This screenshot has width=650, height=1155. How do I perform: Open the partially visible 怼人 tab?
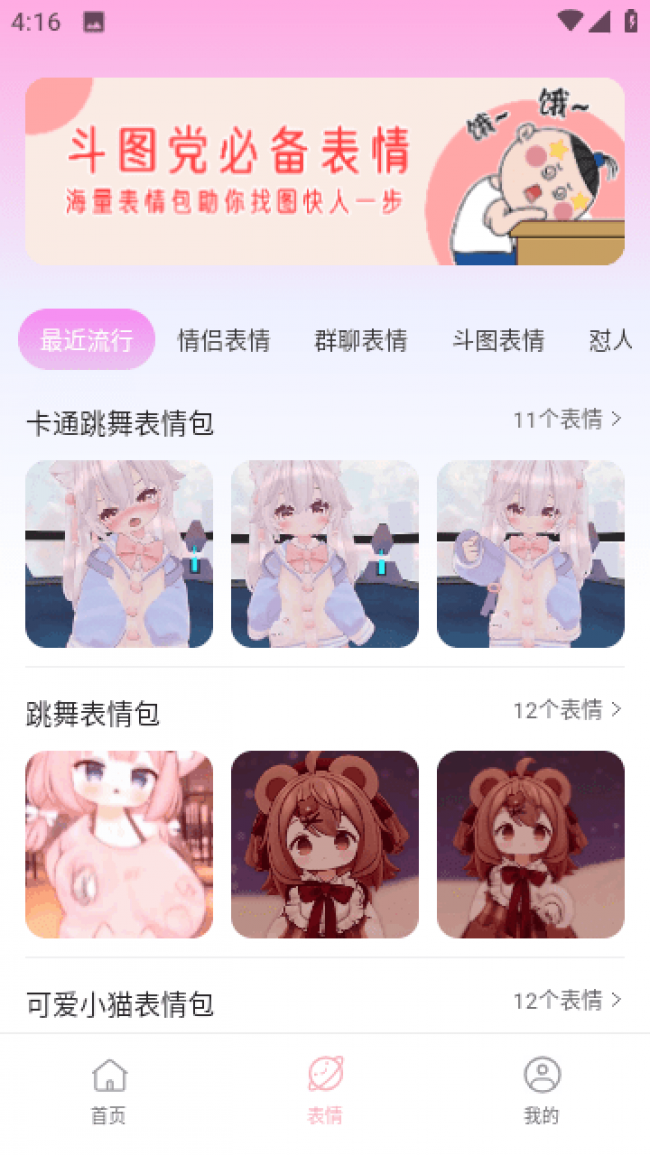(x=611, y=340)
